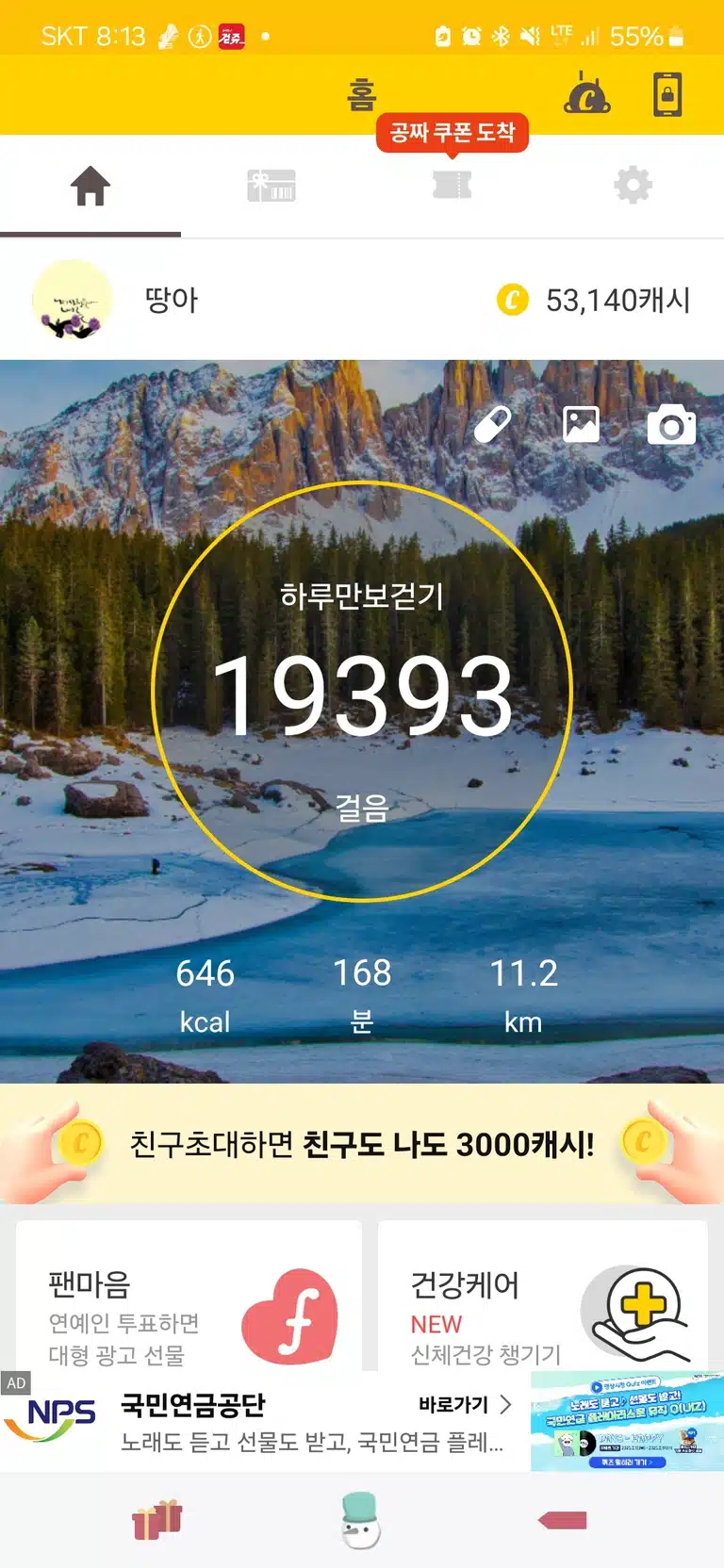724x1568 pixels.
Task: View the 53,140 cash balance
Action: tap(594, 301)
